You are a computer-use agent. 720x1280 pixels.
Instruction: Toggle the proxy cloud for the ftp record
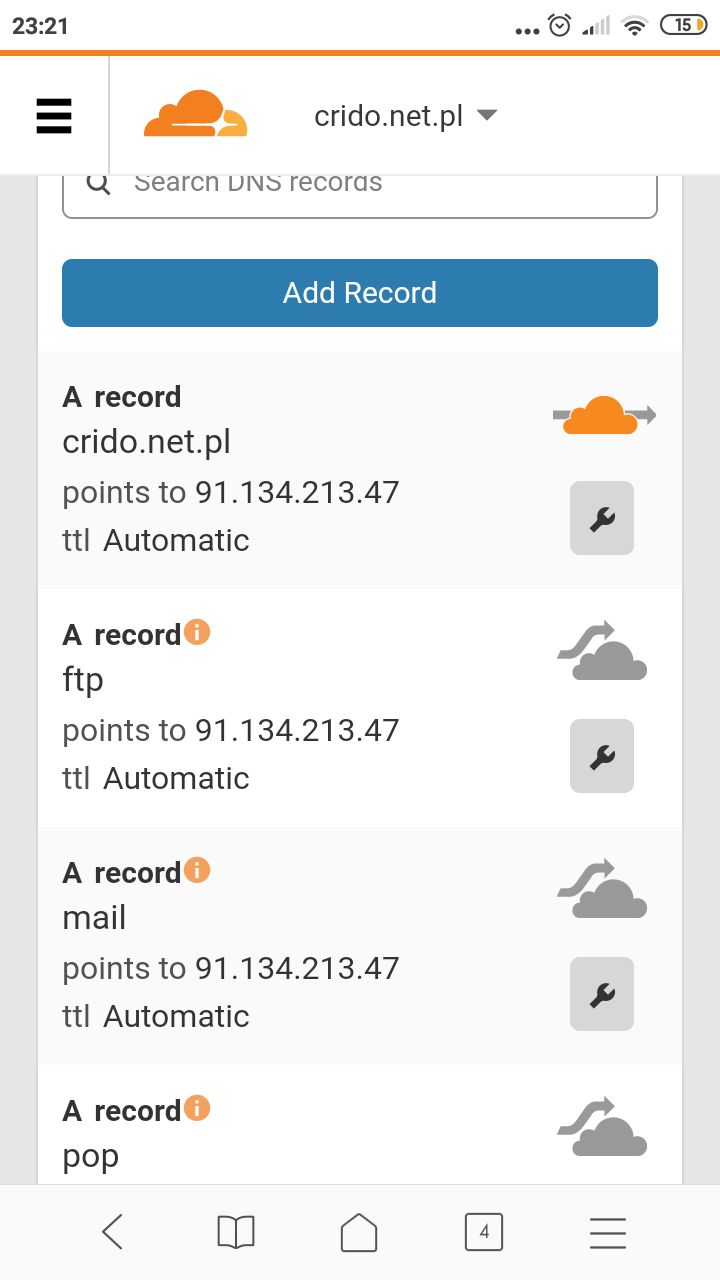603,652
